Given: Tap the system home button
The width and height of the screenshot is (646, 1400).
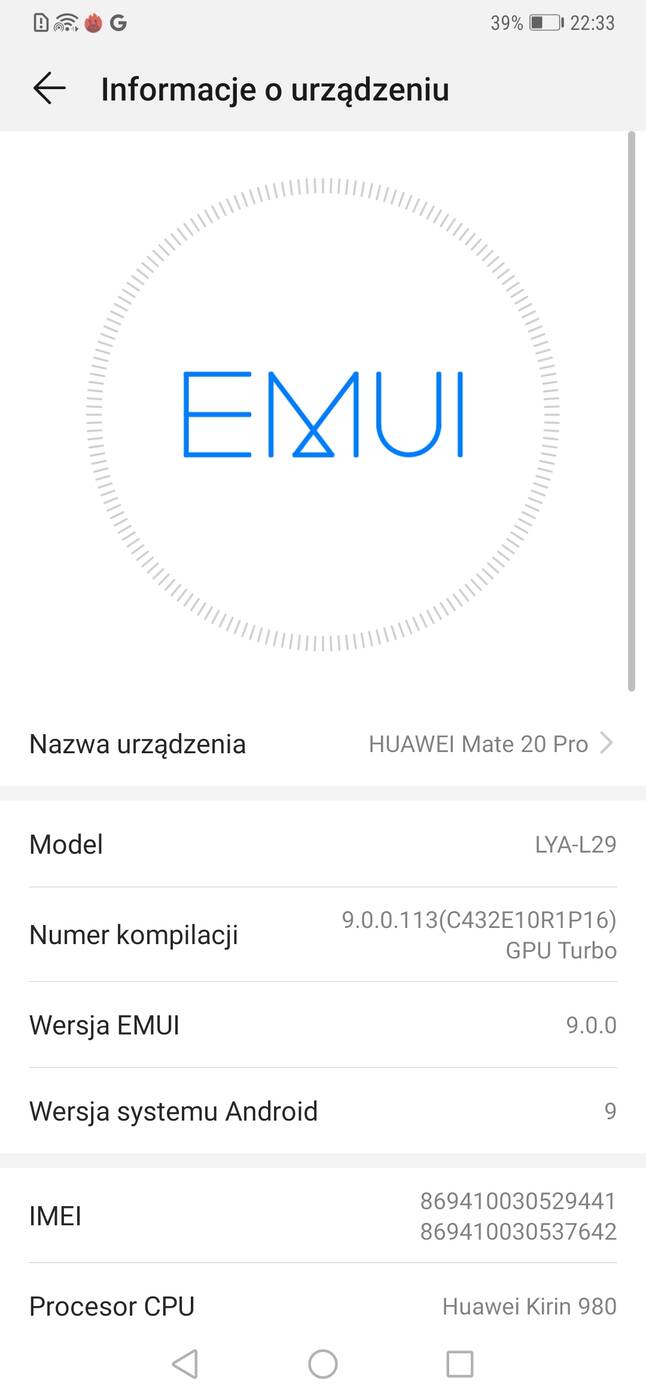Looking at the screenshot, I should point(323,1363).
